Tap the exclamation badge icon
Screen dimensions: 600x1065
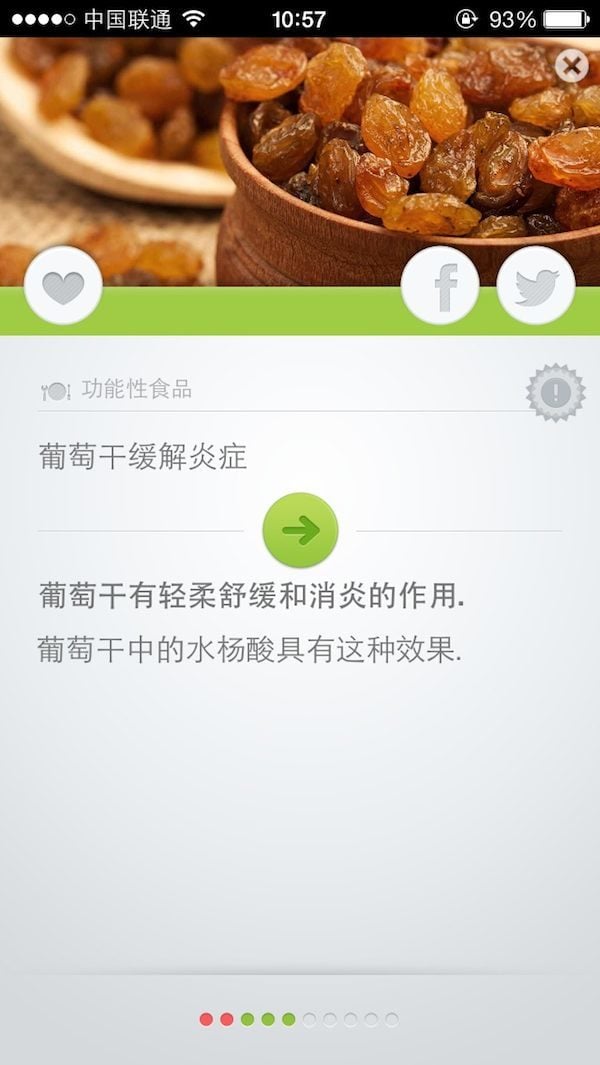pos(555,393)
